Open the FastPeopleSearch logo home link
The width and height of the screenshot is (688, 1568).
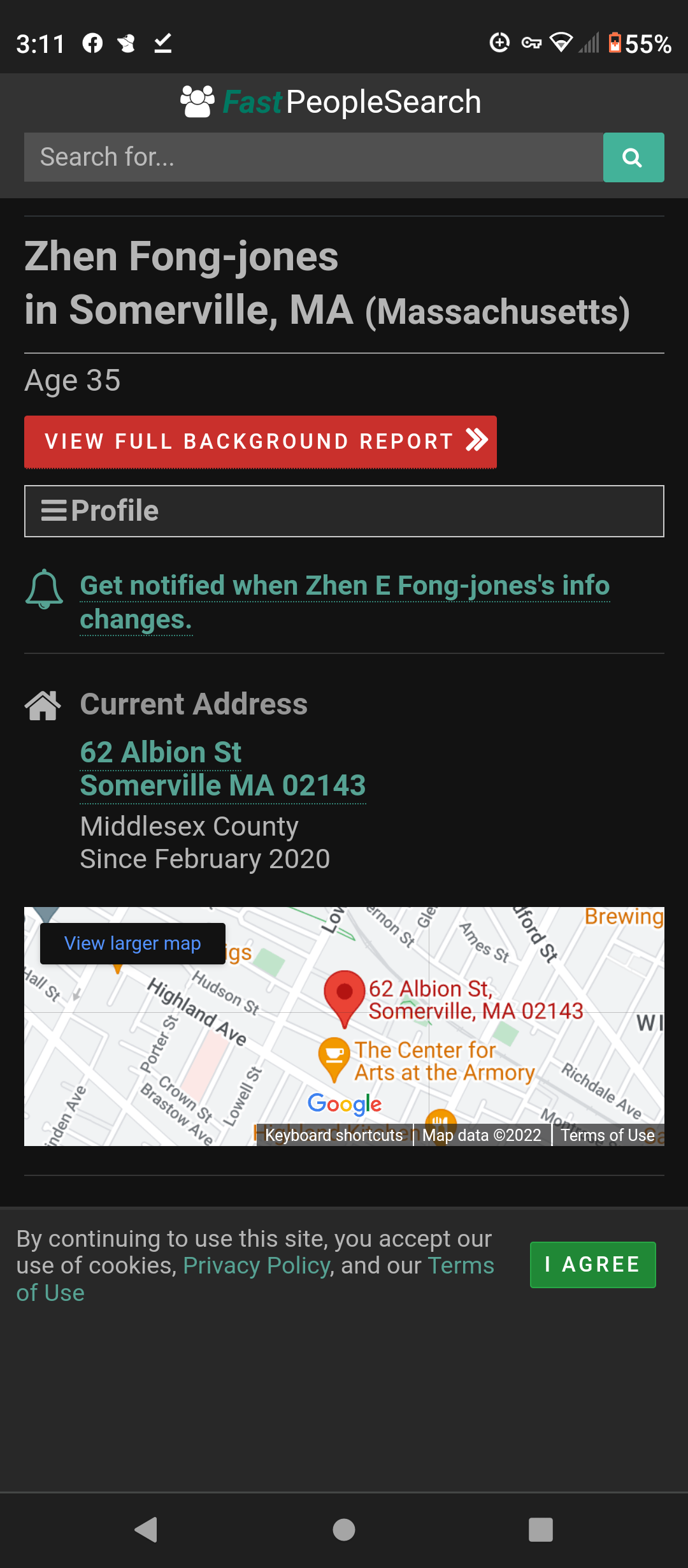tap(331, 102)
